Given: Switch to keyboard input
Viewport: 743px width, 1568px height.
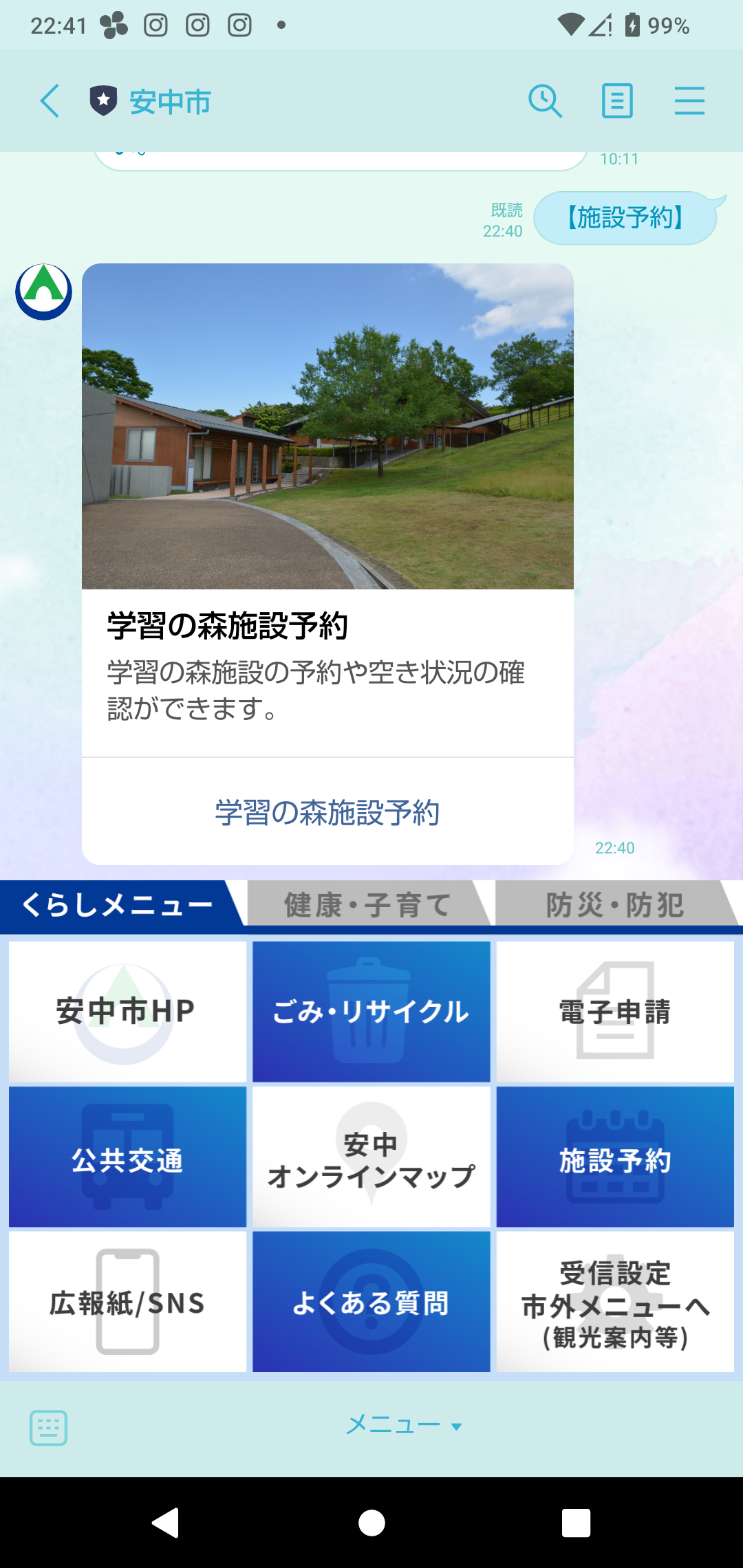Looking at the screenshot, I should 48,1428.
